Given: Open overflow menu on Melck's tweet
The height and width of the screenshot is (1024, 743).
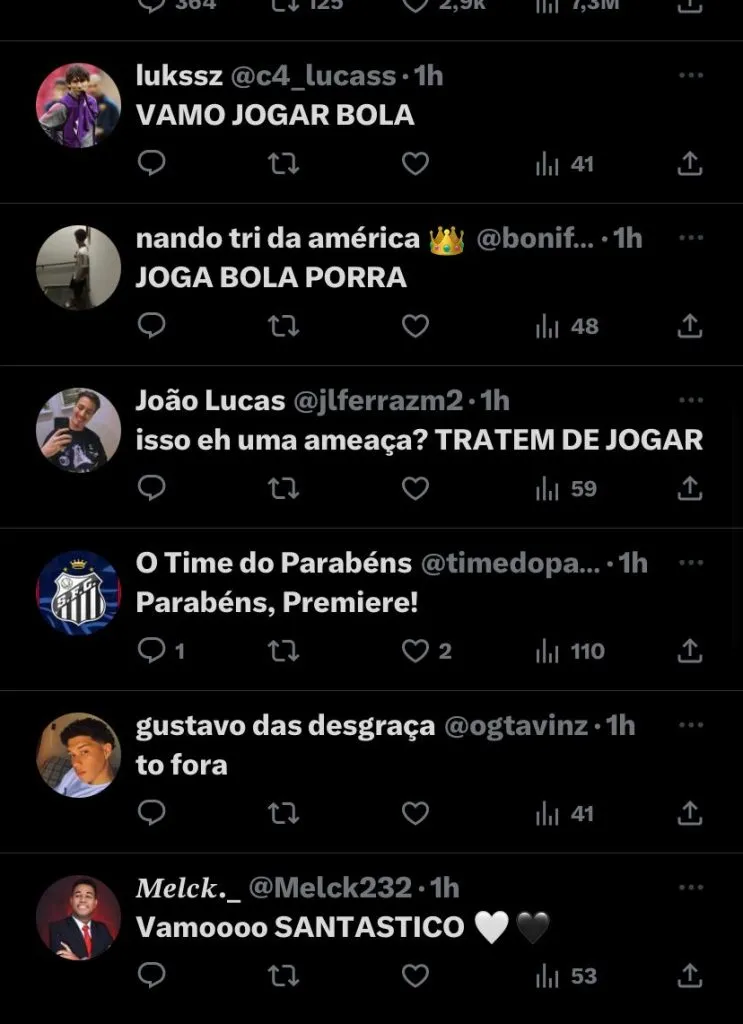Looking at the screenshot, I should 690,887.
